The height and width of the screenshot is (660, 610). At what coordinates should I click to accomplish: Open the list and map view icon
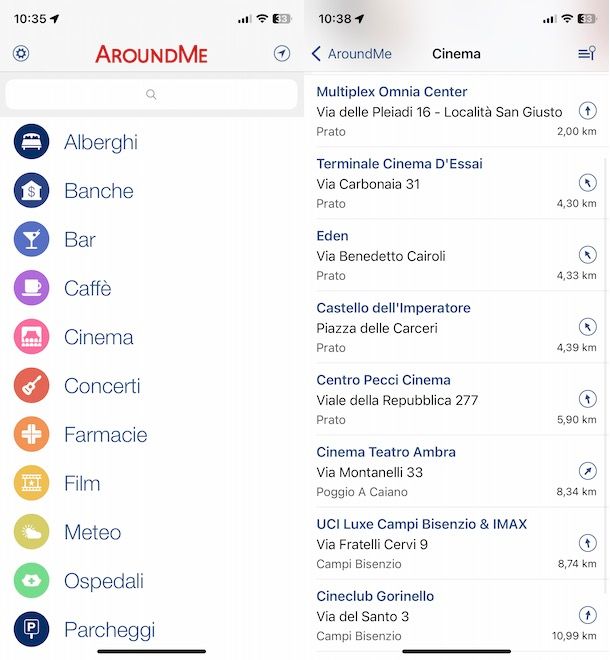(x=586, y=54)
